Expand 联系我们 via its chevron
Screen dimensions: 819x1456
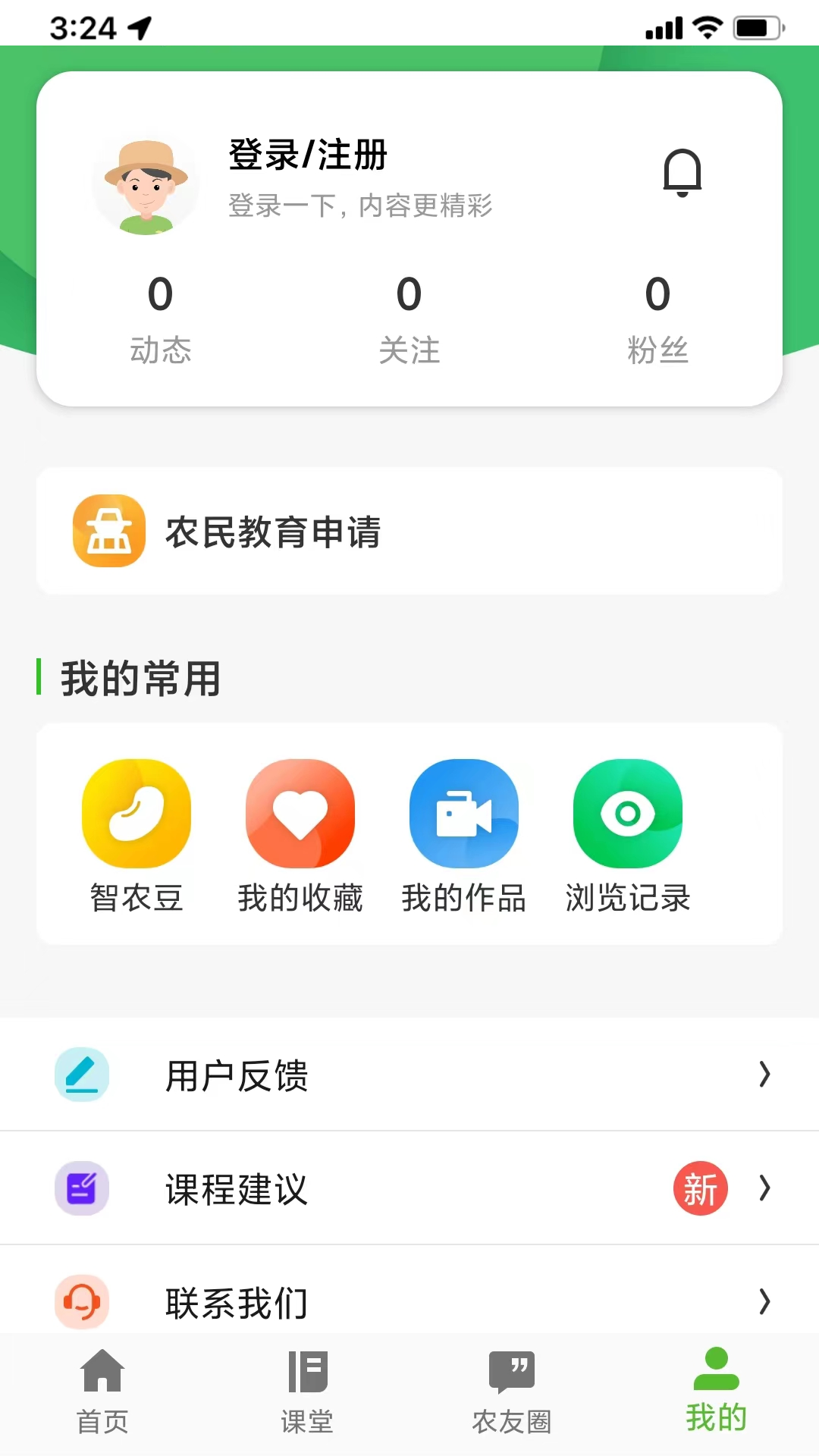(763, 1301)
